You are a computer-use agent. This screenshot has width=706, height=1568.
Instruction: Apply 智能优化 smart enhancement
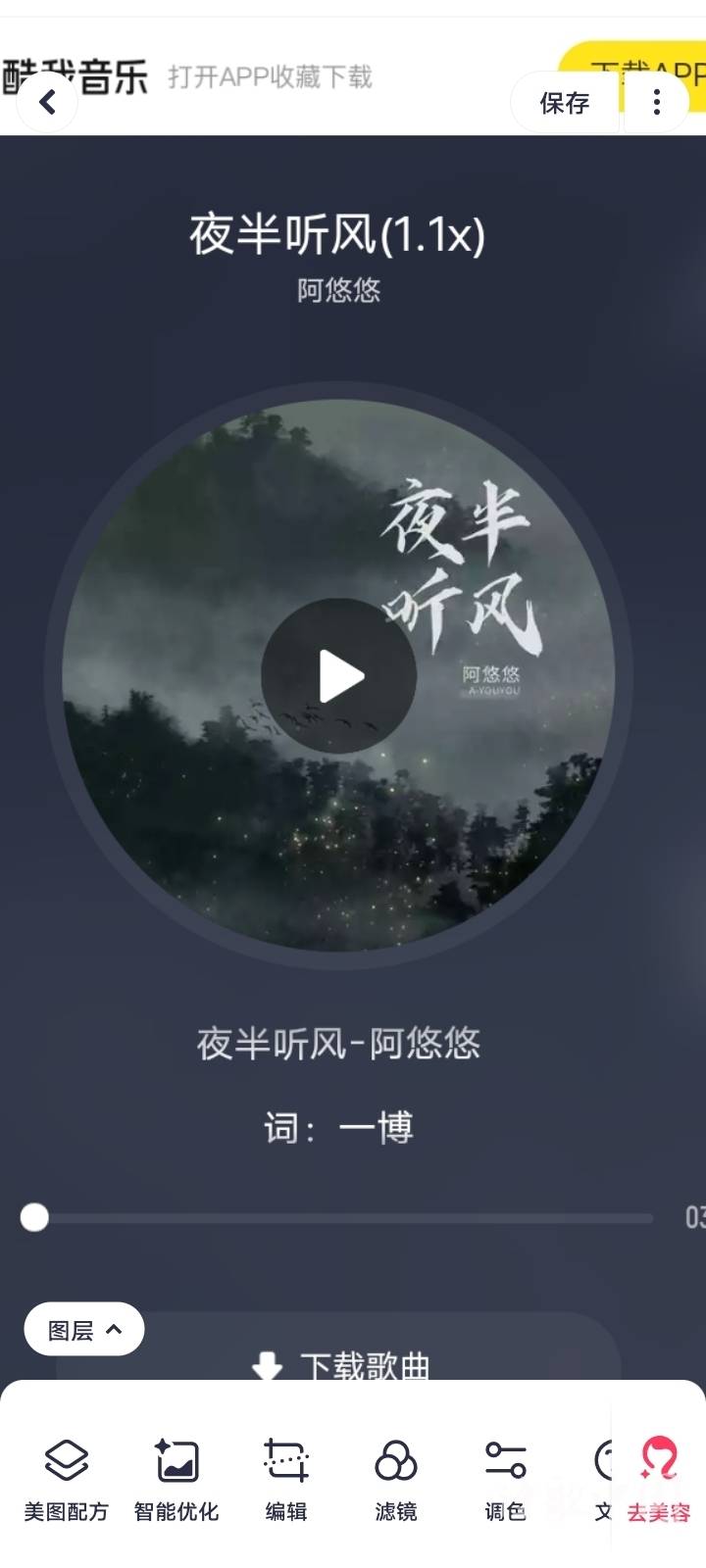(x=176, y=1479)
